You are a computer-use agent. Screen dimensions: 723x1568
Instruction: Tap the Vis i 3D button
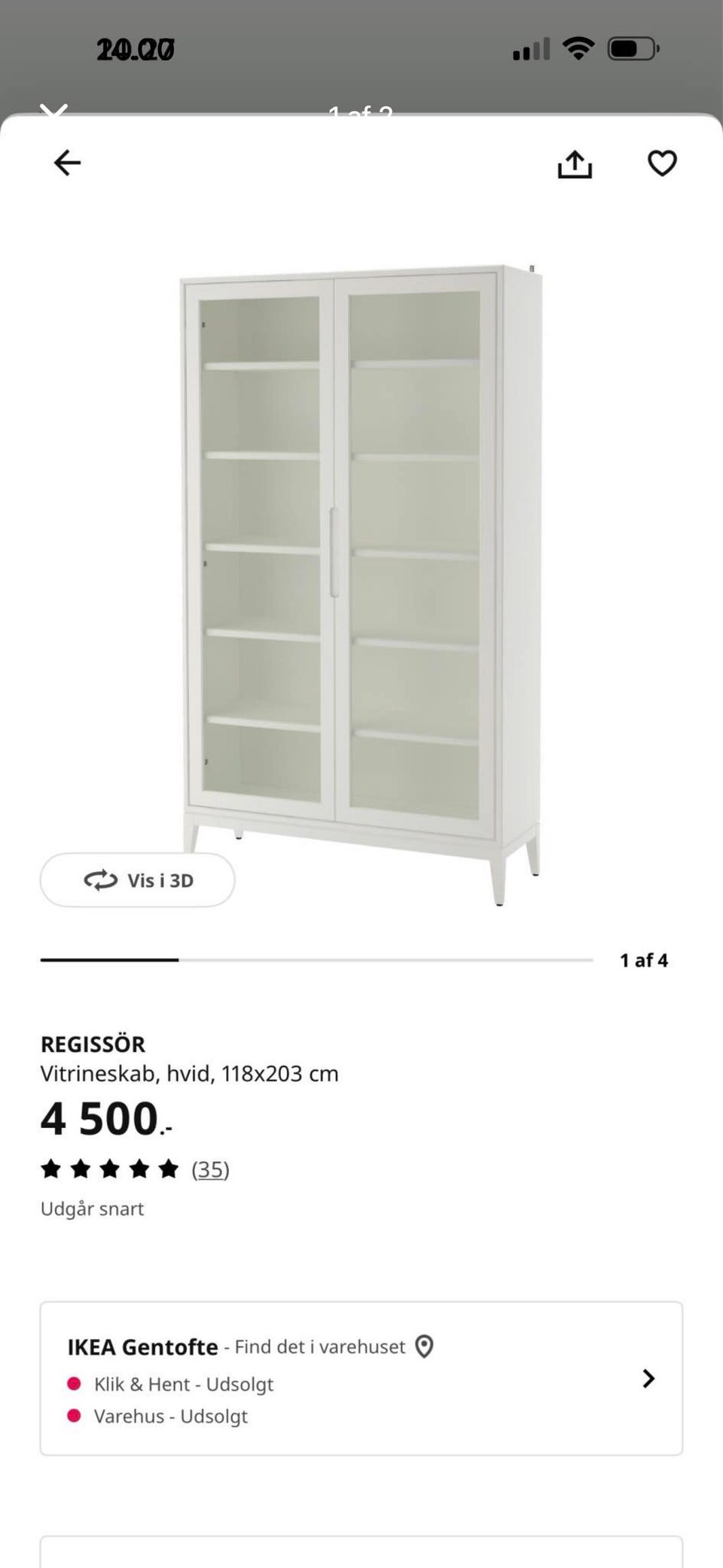click(x=137, y=879)
